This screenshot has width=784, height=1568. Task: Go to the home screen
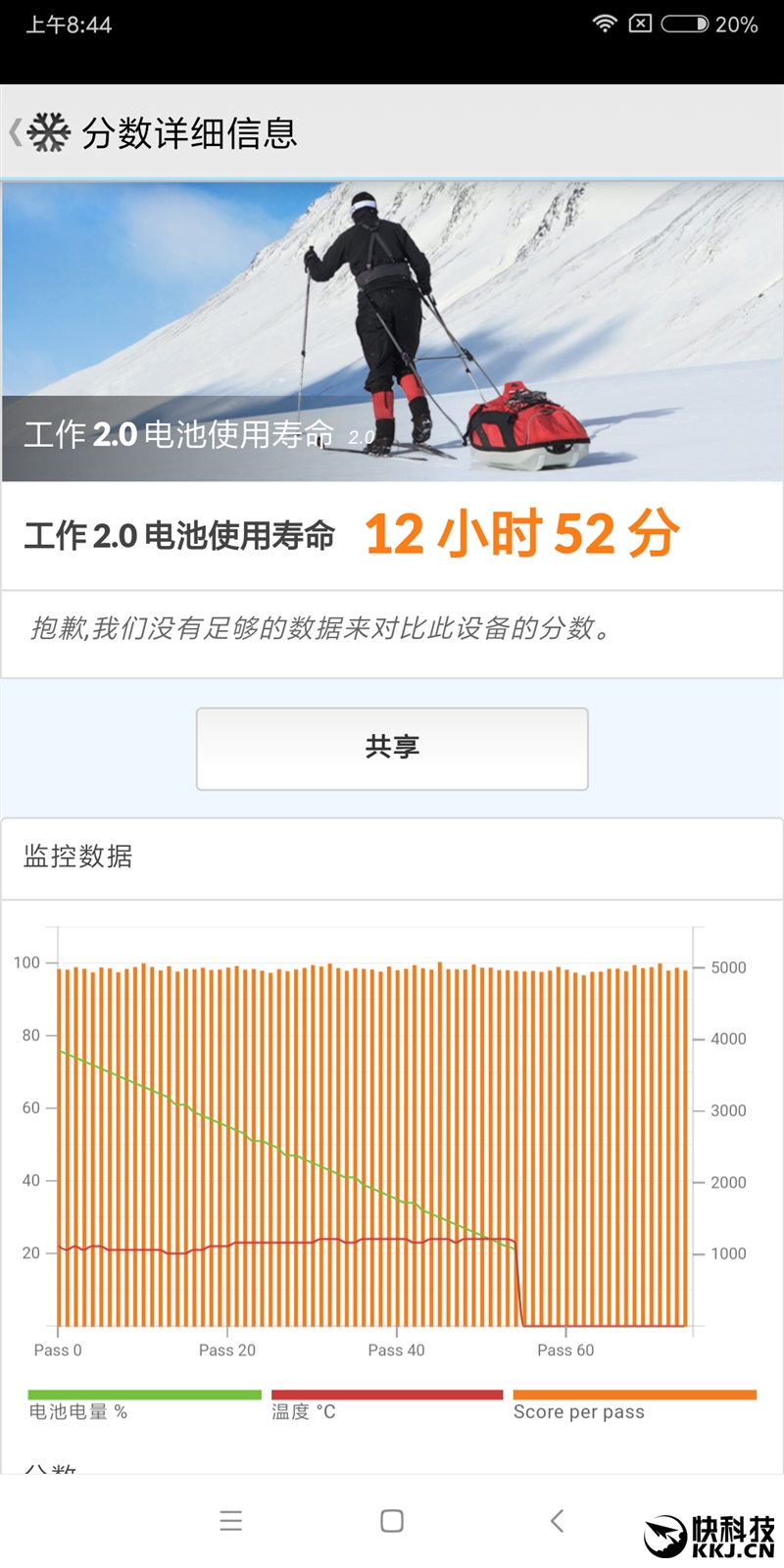coord(392,1520)
